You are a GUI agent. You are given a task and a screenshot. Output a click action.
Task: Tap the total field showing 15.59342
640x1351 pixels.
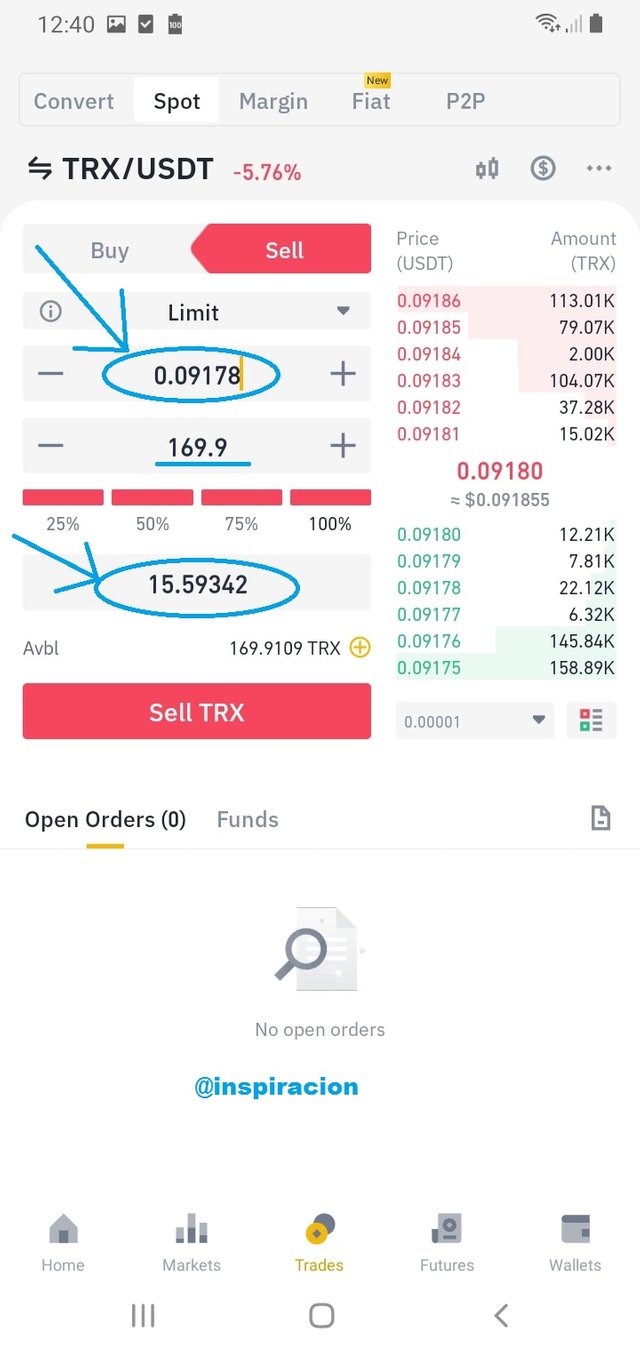tap(197, 584)
